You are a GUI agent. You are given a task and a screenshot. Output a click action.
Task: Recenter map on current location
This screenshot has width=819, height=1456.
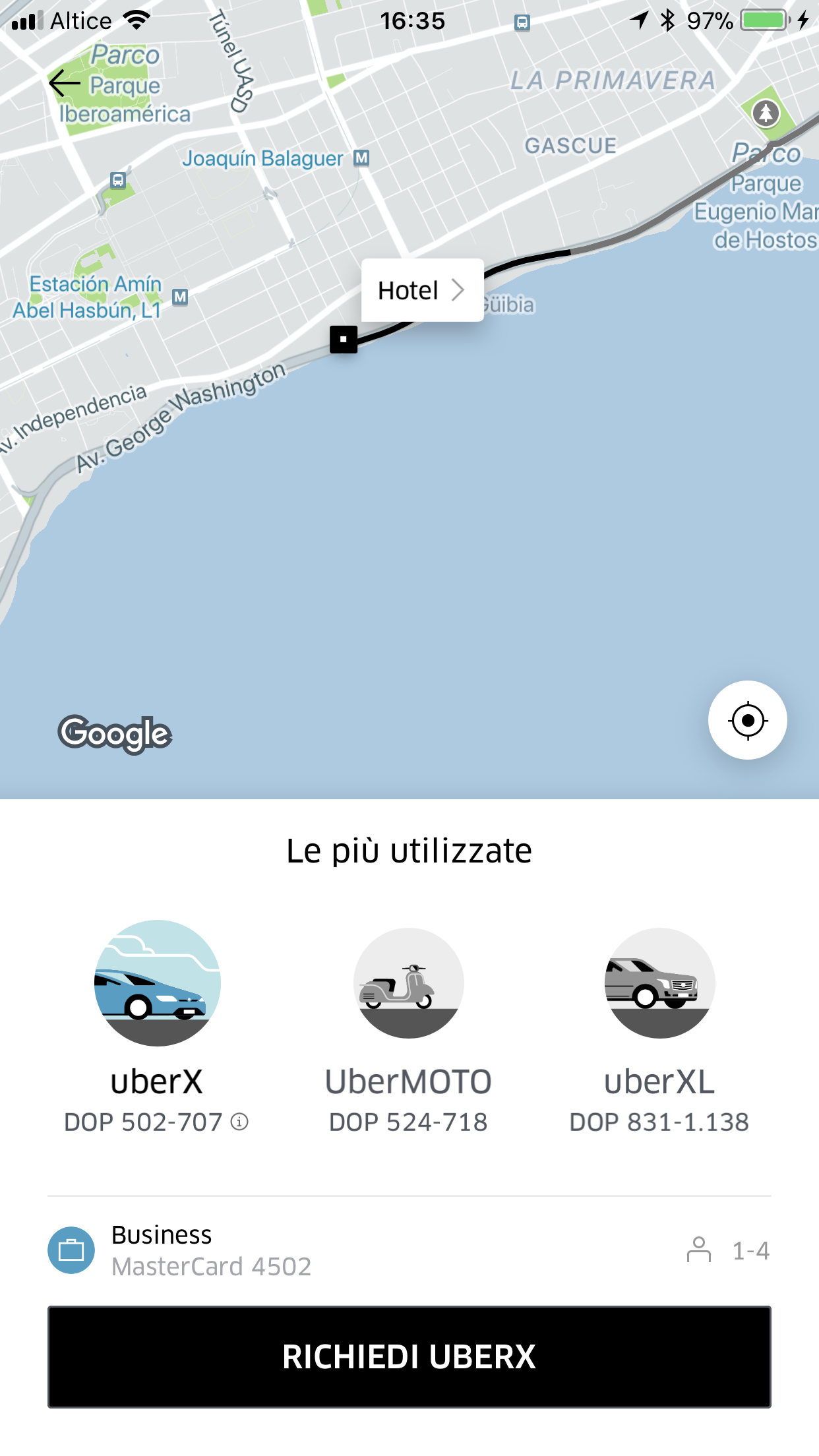click(747, 720)
